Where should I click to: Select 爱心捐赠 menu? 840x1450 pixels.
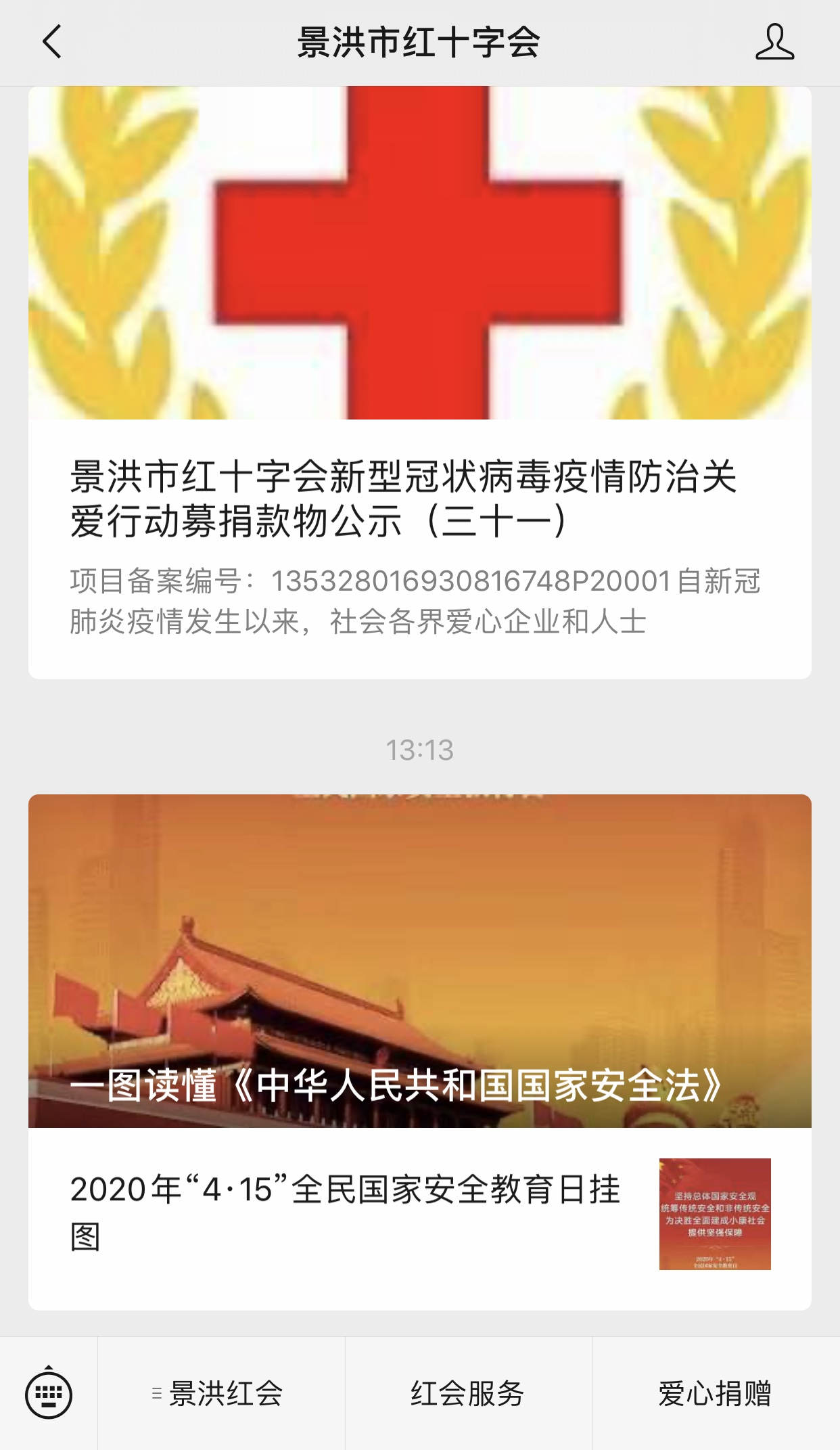(716, 1394)
